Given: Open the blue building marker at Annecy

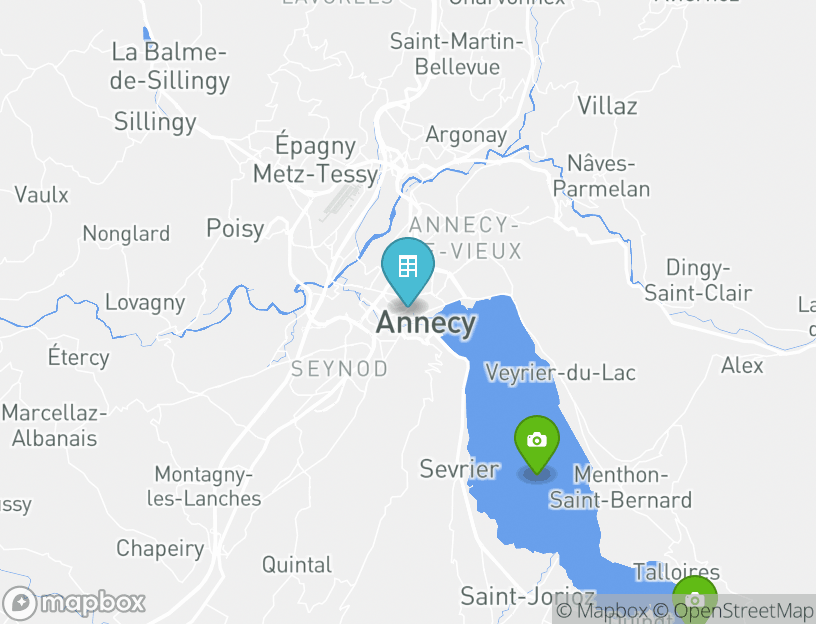Looking at the screenshot, I should coord(407,267).
